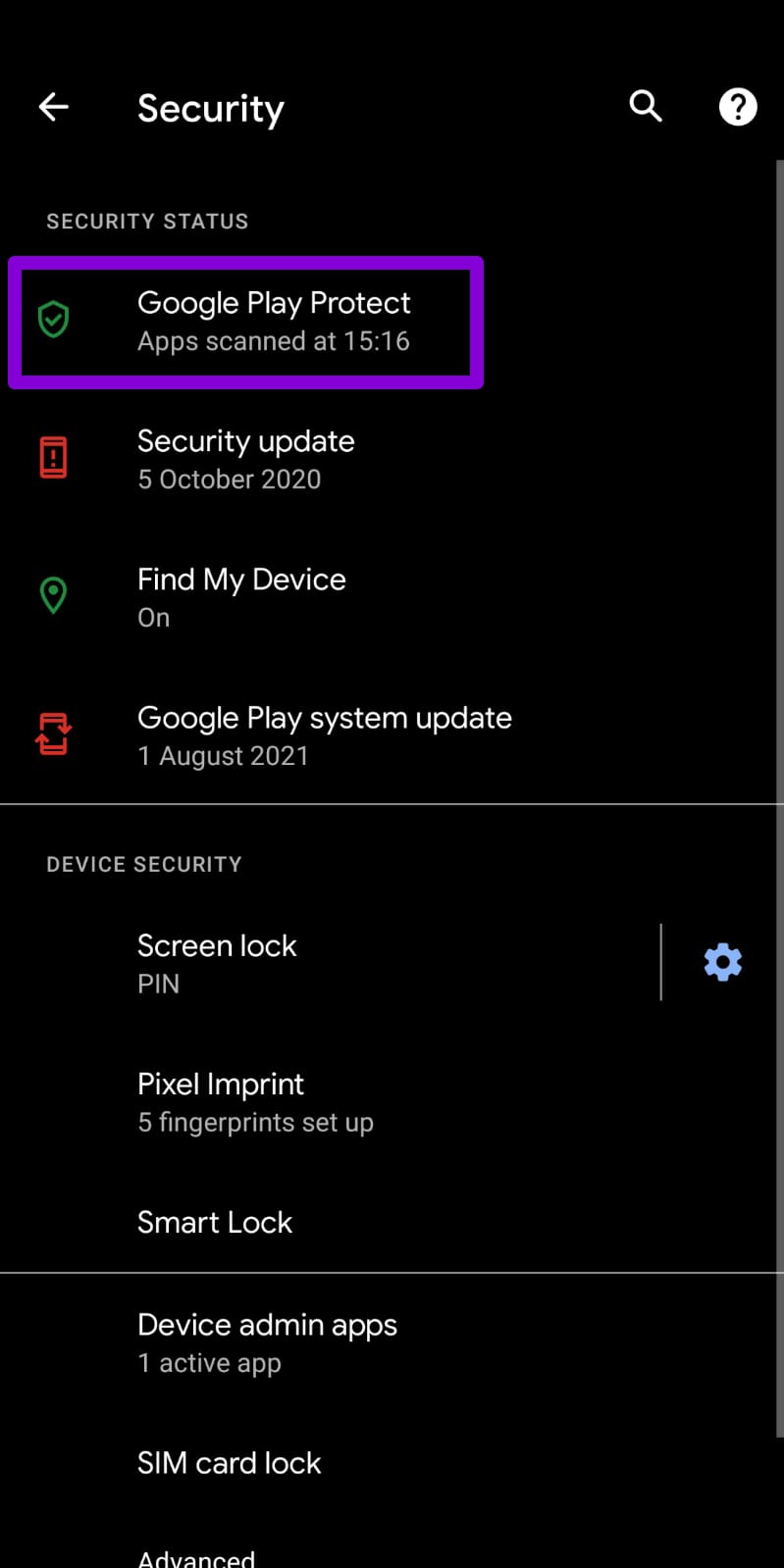Change the Screen lock type
Viewport: 784px width, 1568px height.
218,963
